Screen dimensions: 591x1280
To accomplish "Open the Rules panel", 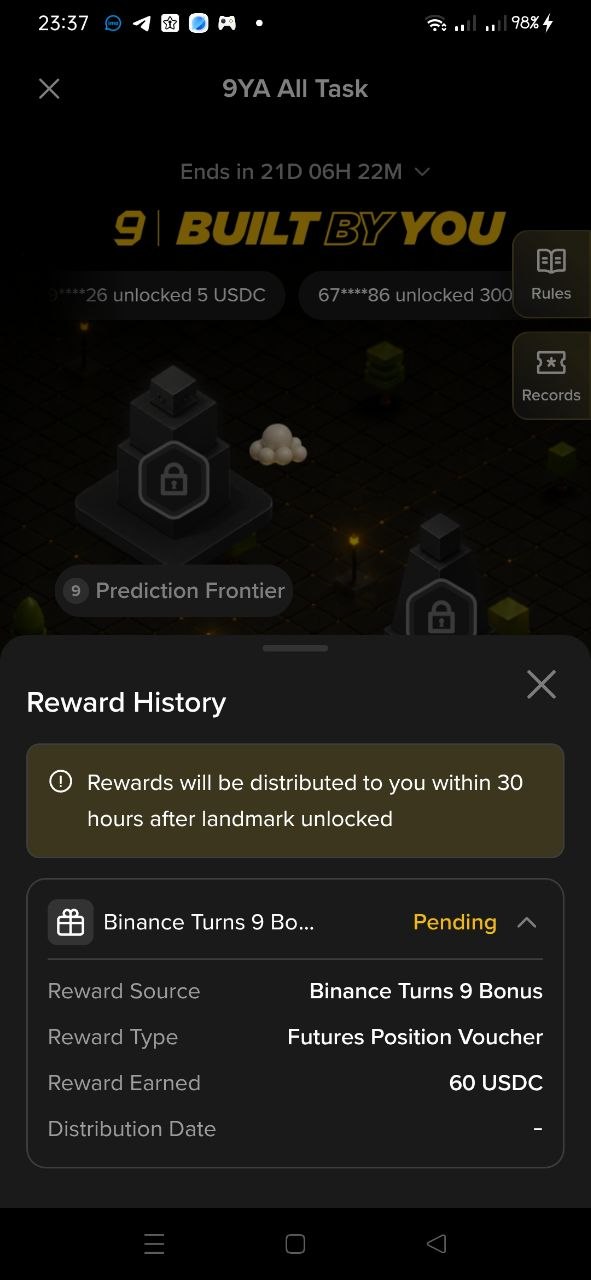I will coord(551,274).
